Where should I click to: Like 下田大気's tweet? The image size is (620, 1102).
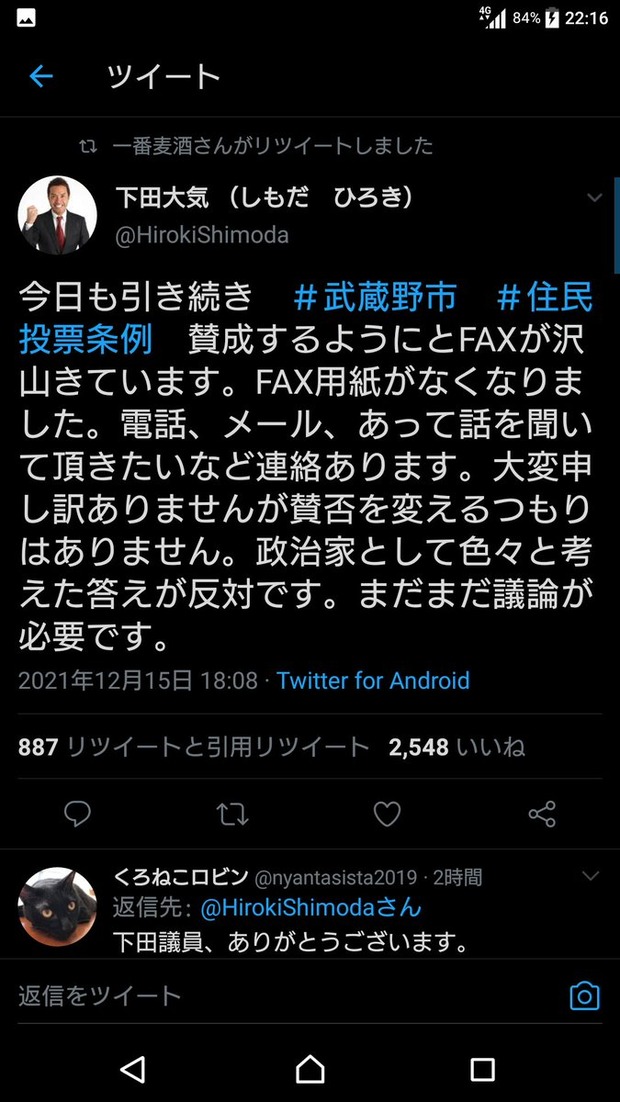tap(387, 814)
